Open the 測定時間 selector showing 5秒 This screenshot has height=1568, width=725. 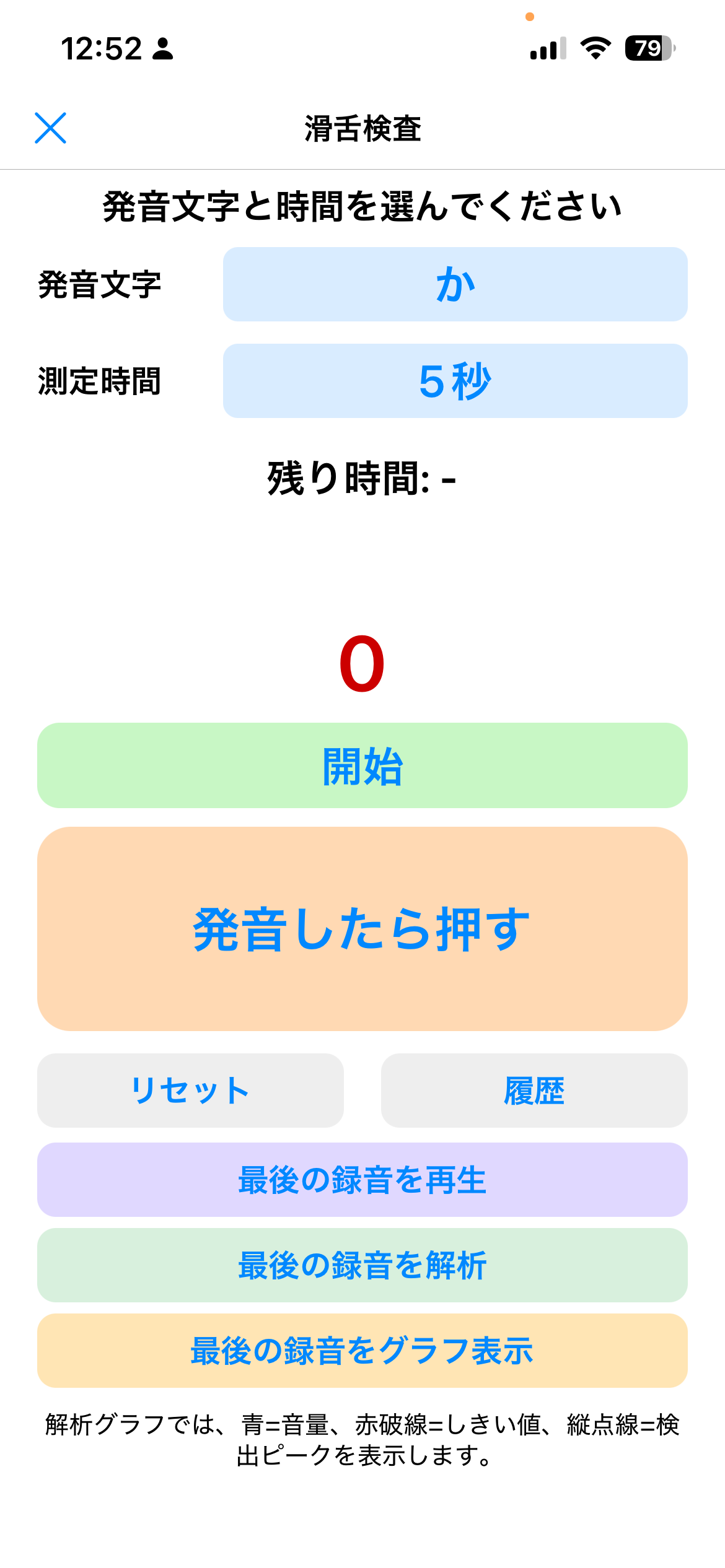pyautogui.click(x=455, y=380)
